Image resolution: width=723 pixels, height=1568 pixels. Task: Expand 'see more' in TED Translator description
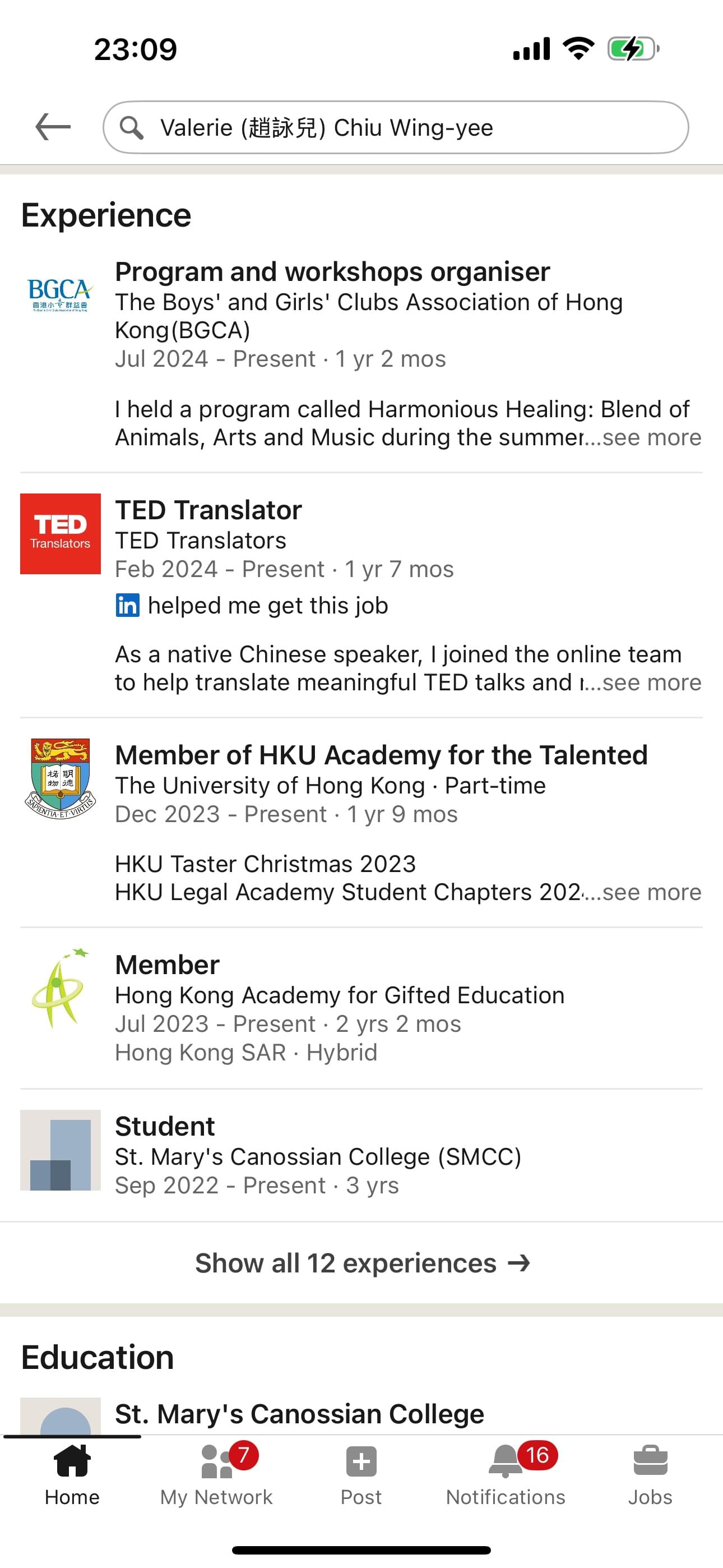(651, 682)
